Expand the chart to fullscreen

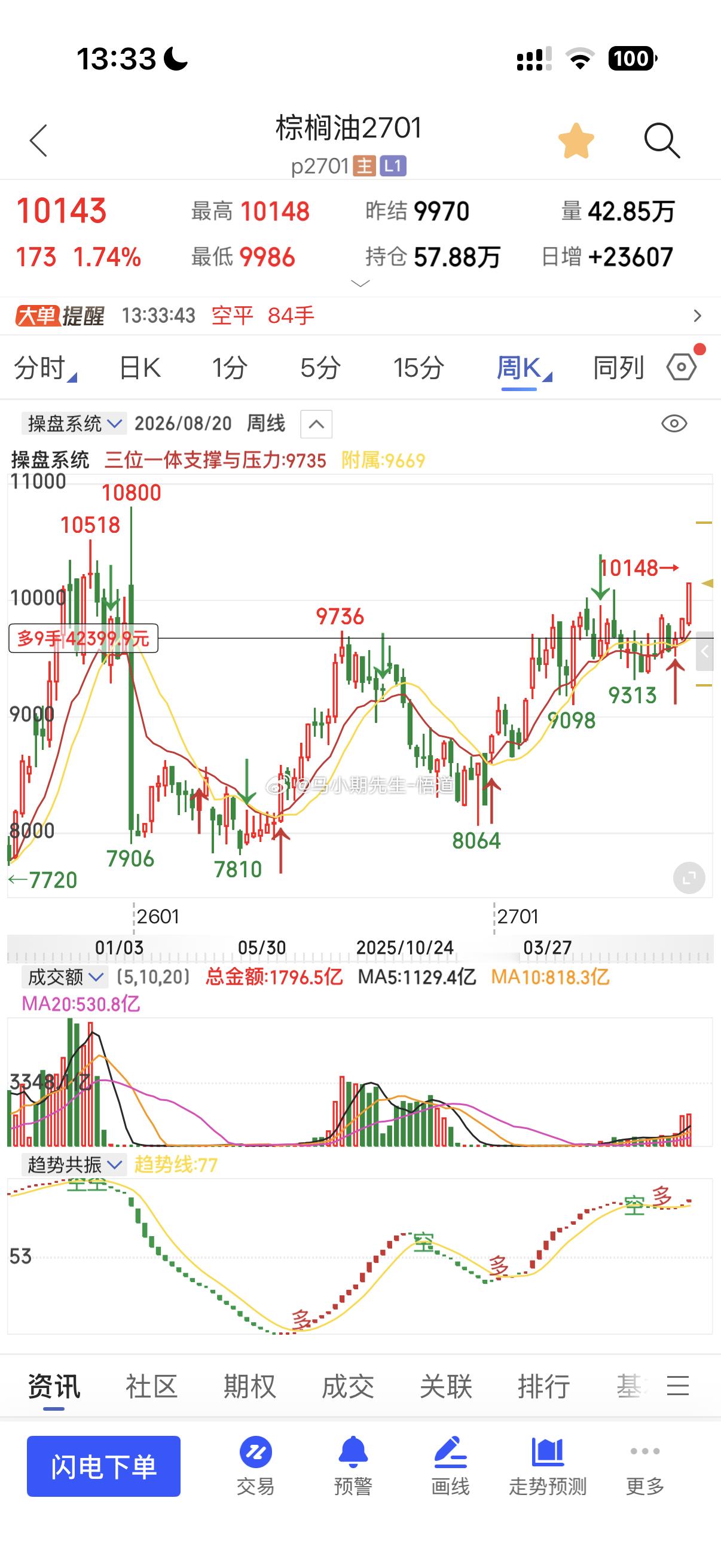click(x=689, y=878)
